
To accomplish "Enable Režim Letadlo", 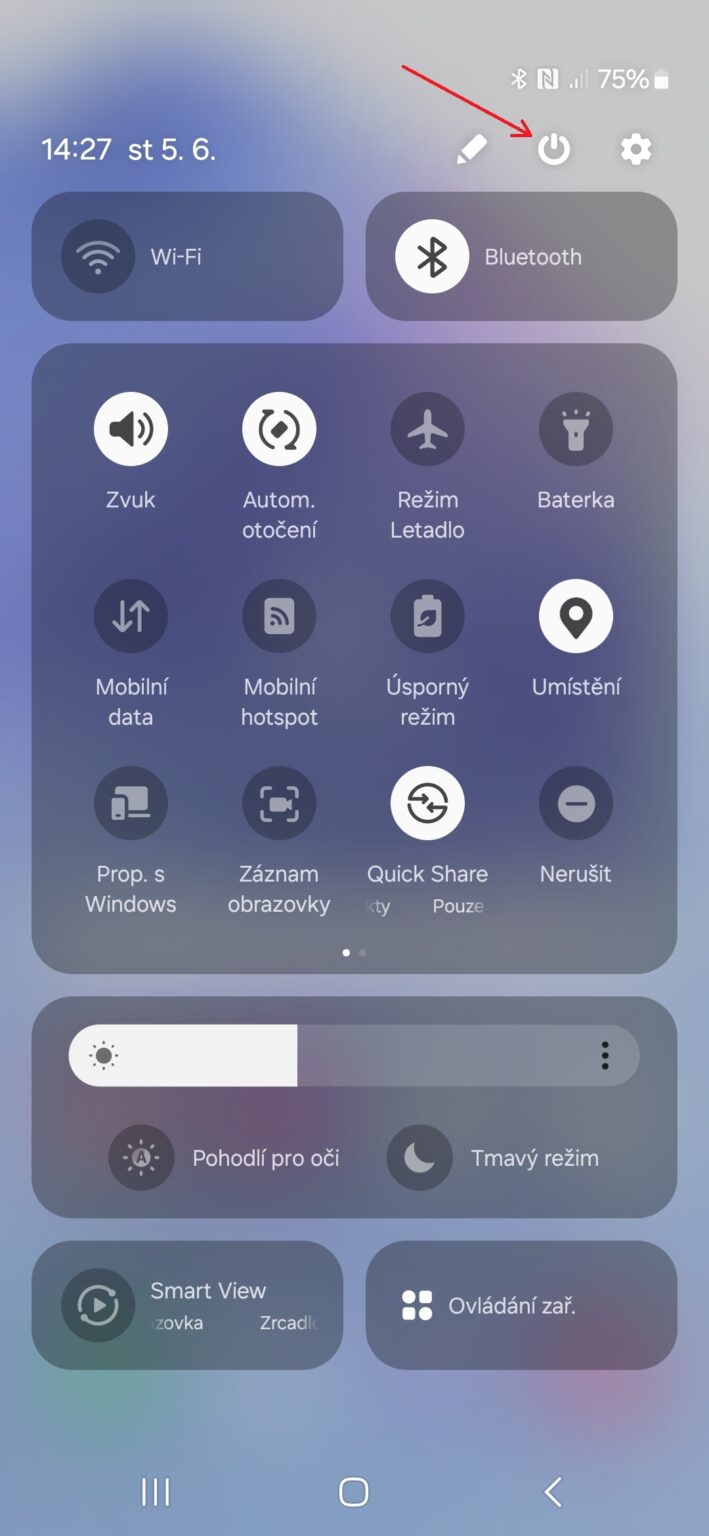I will 427,429.
